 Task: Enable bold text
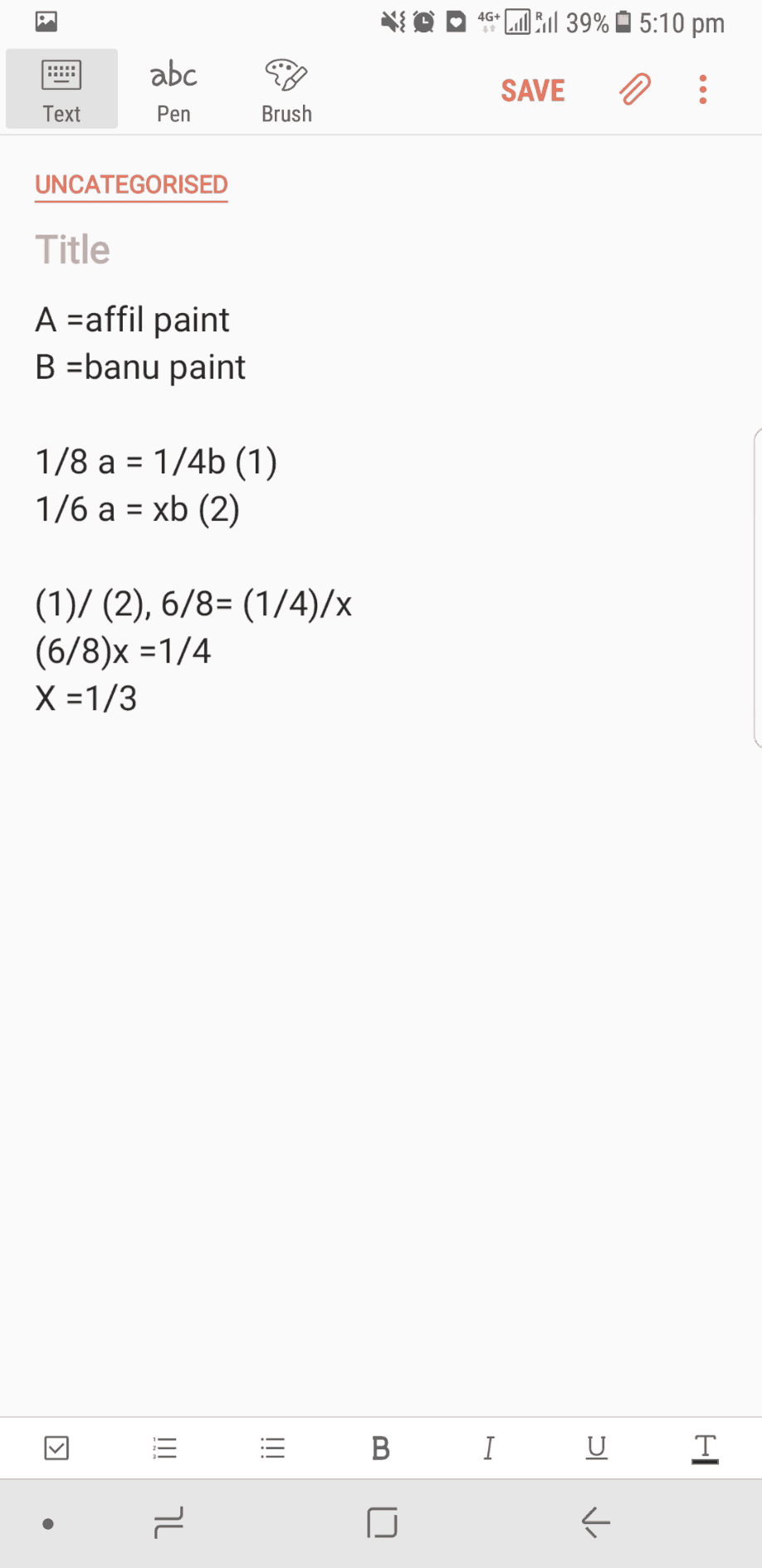click(x=381, y=1448)
